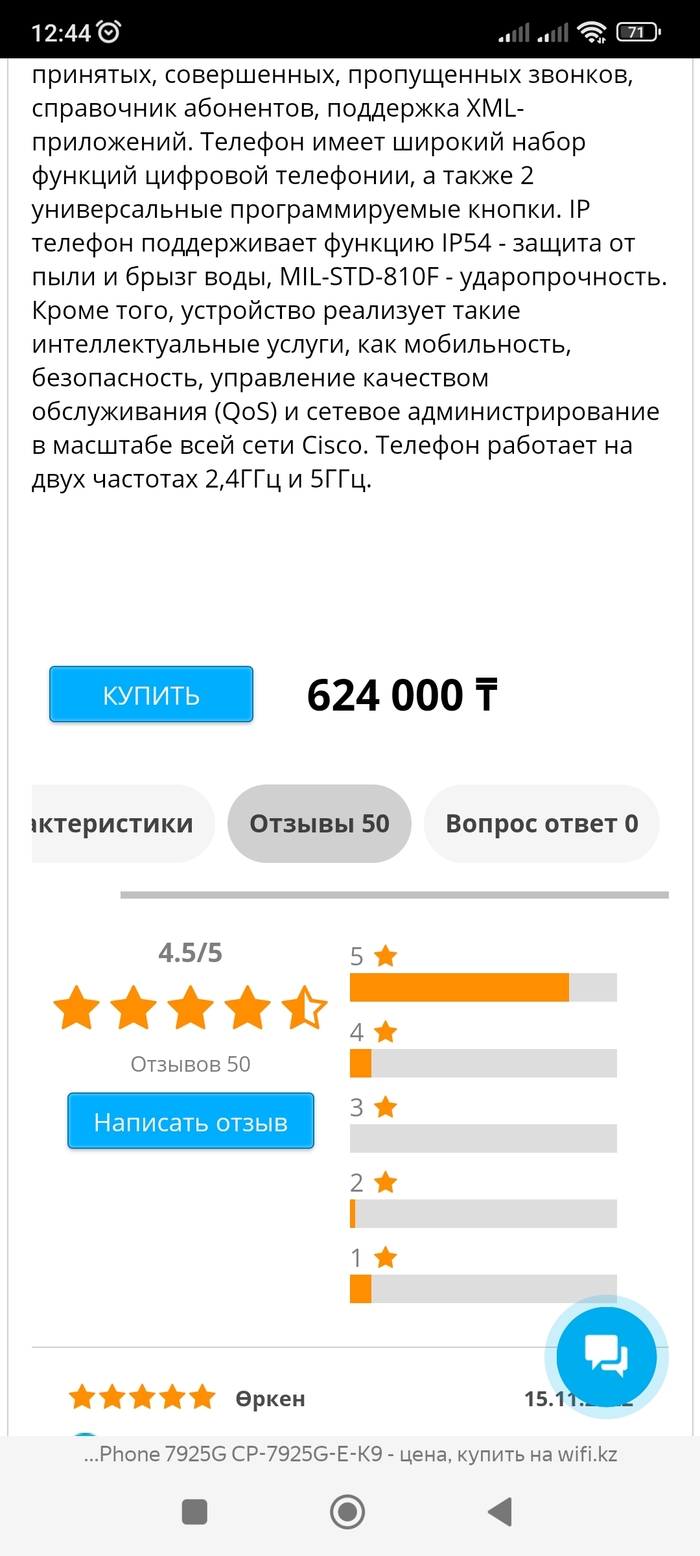700x1556 pixels.
Task: Open the recent apps view
Action: tap(195, 1512)
